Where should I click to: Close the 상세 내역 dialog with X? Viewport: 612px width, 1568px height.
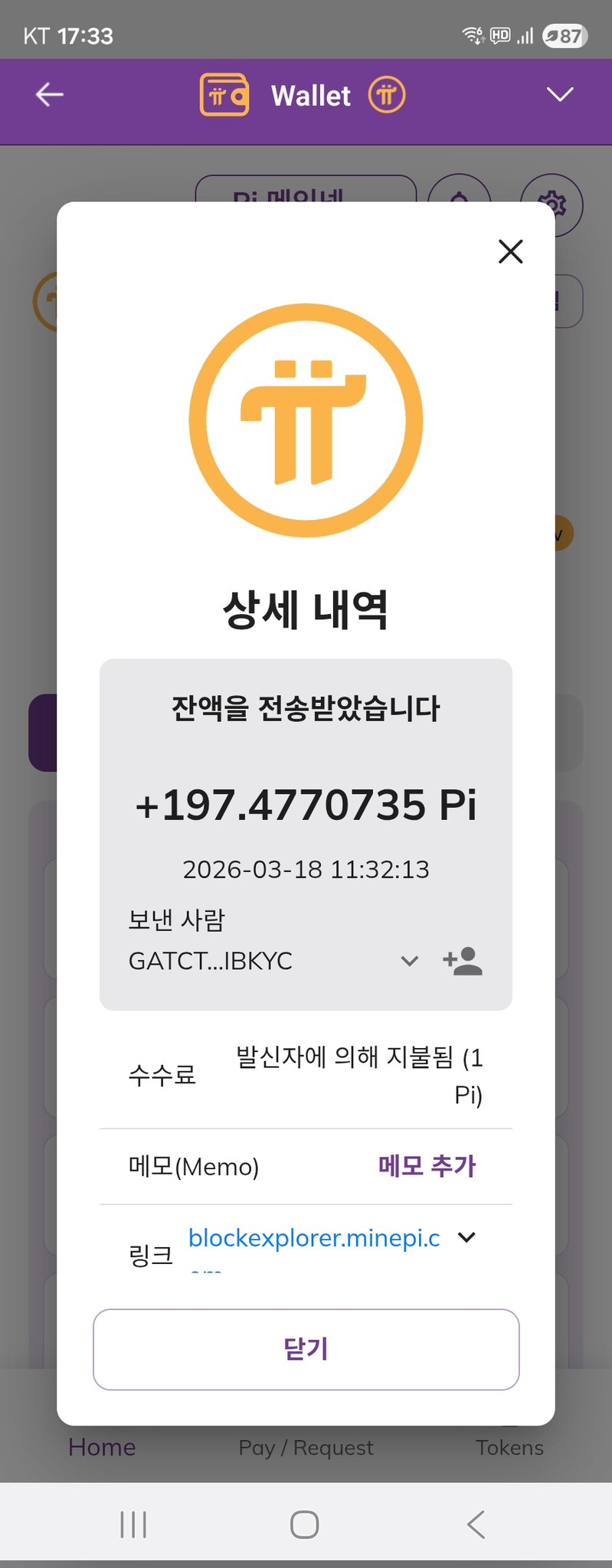[510, 251]
